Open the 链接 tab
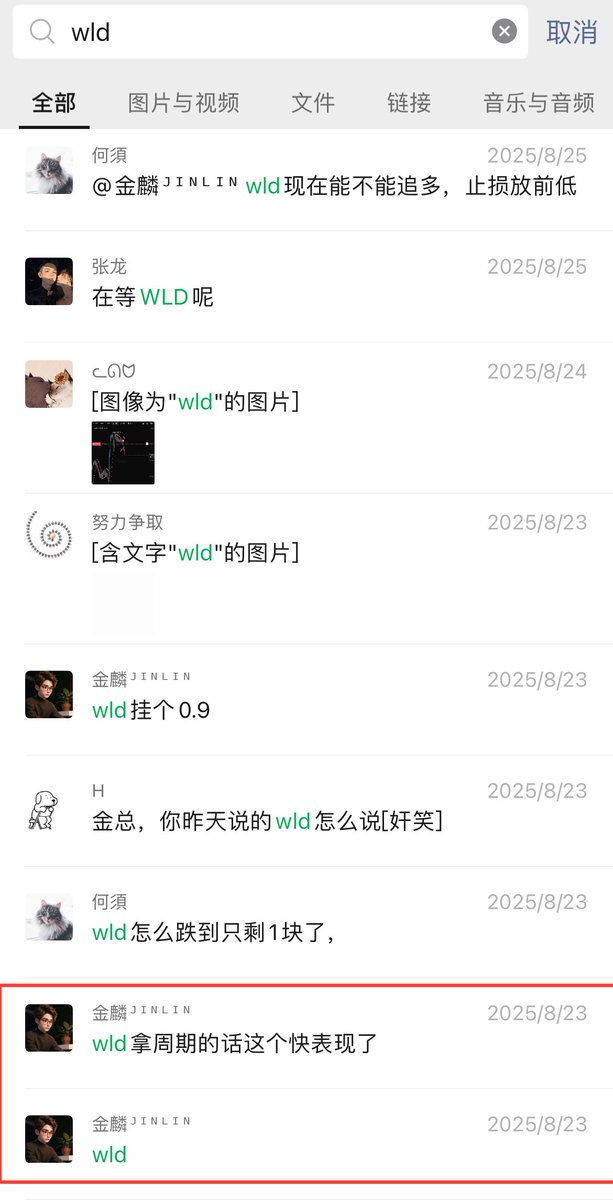The height and width of the screenshot is (1200, 613). [409, 102]
